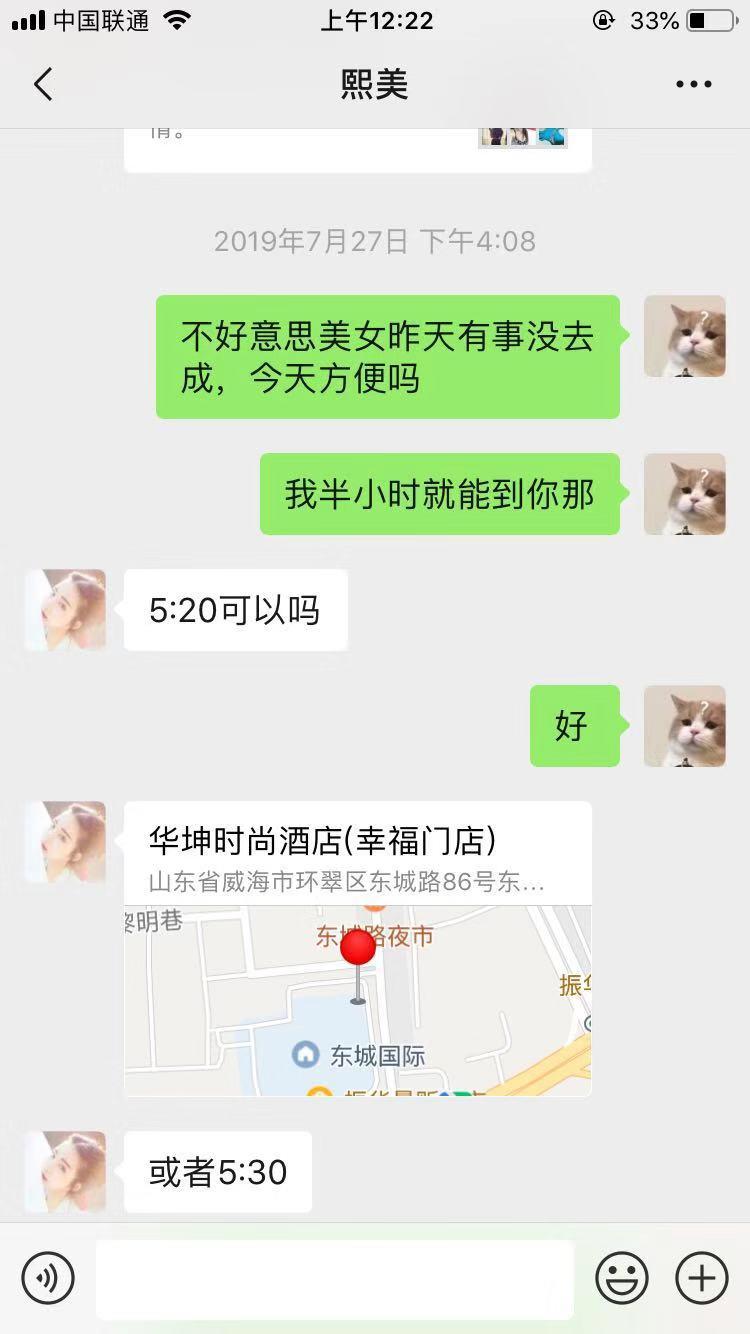
Task: Go back from the 熙美 chat
Action: [43, 85]
